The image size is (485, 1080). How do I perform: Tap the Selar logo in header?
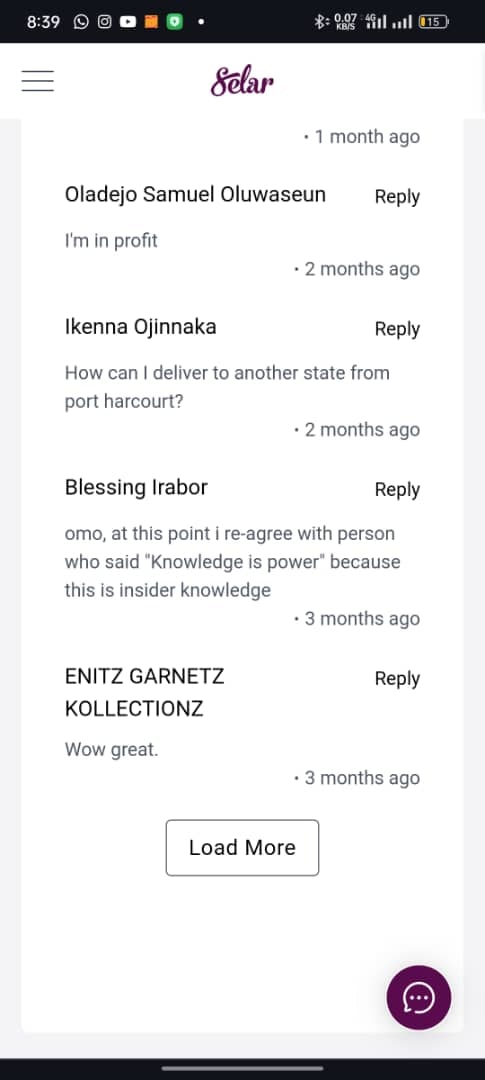point(242,81)
